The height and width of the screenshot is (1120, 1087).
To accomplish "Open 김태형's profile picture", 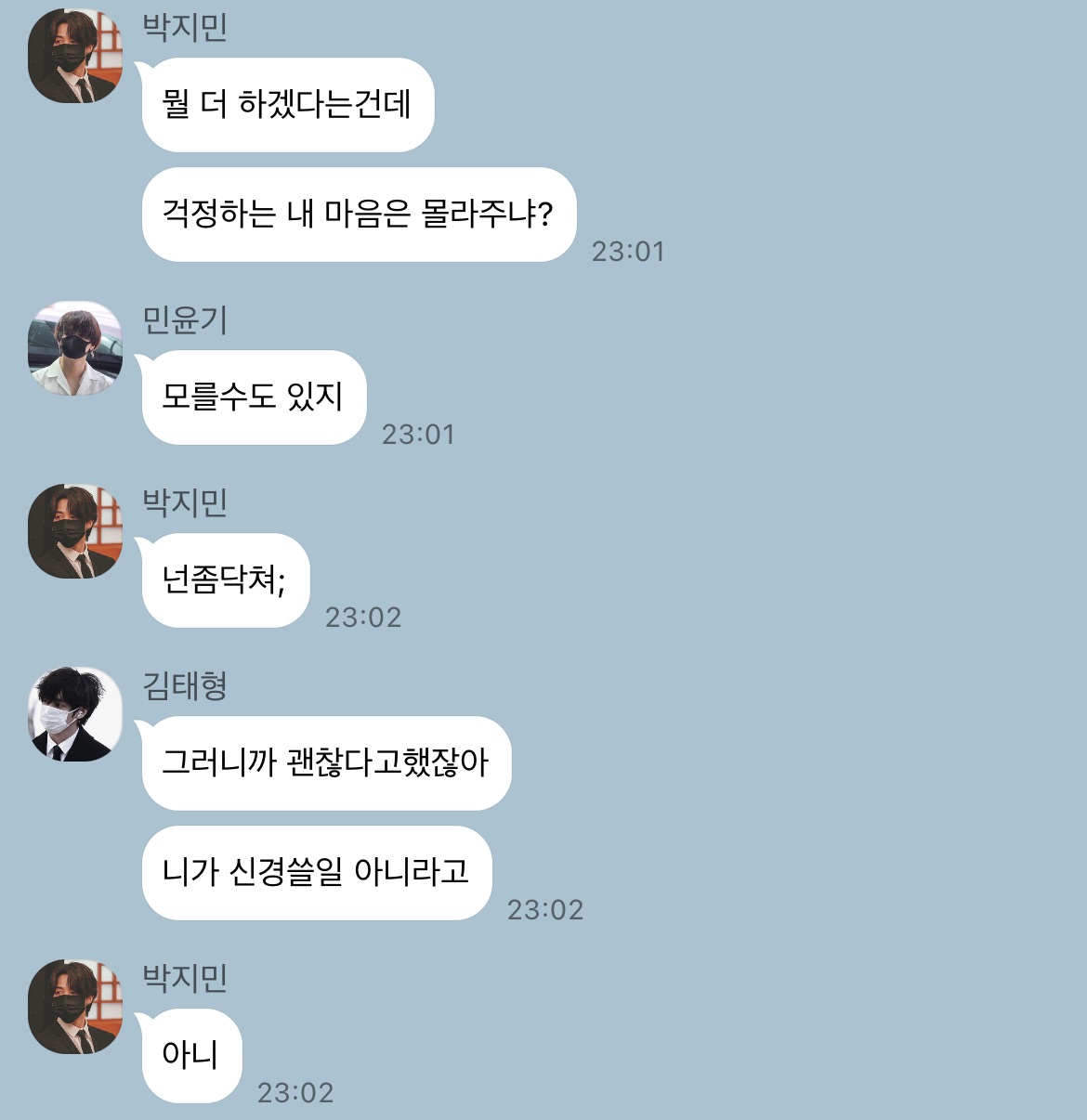I will pyautogui.click(x=75, y=714).
